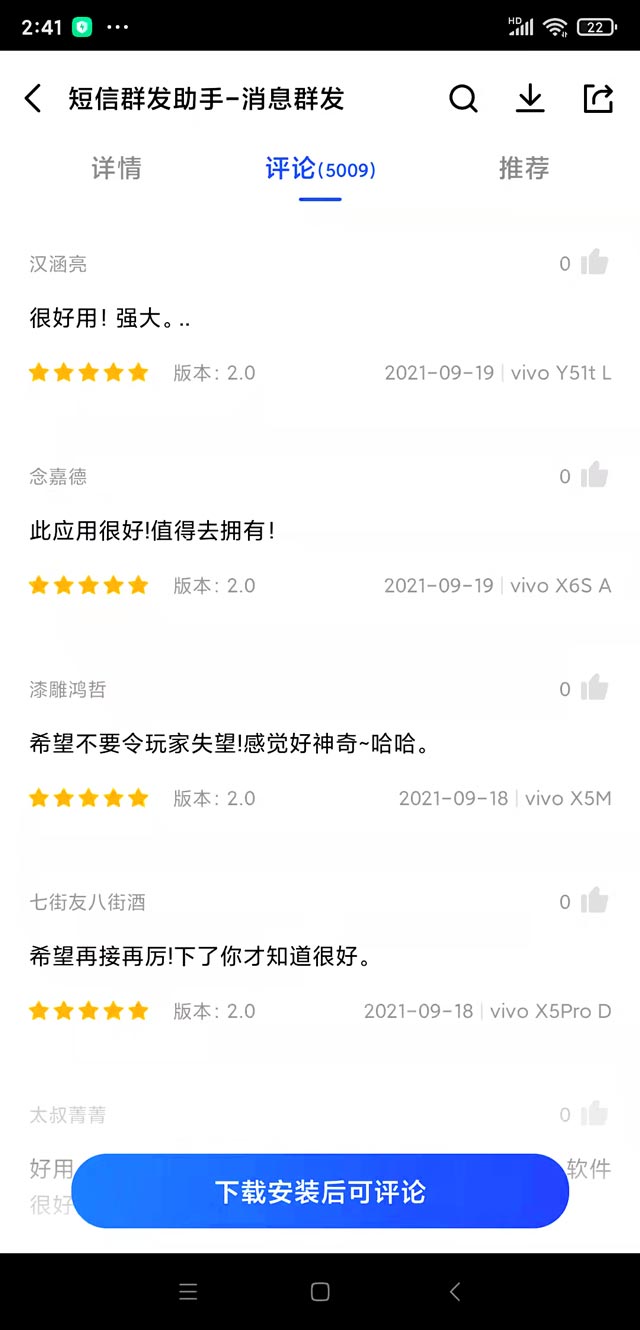640x1330 pixels.
Task: Open the search icon in the app bar
Action: [463, 99]
